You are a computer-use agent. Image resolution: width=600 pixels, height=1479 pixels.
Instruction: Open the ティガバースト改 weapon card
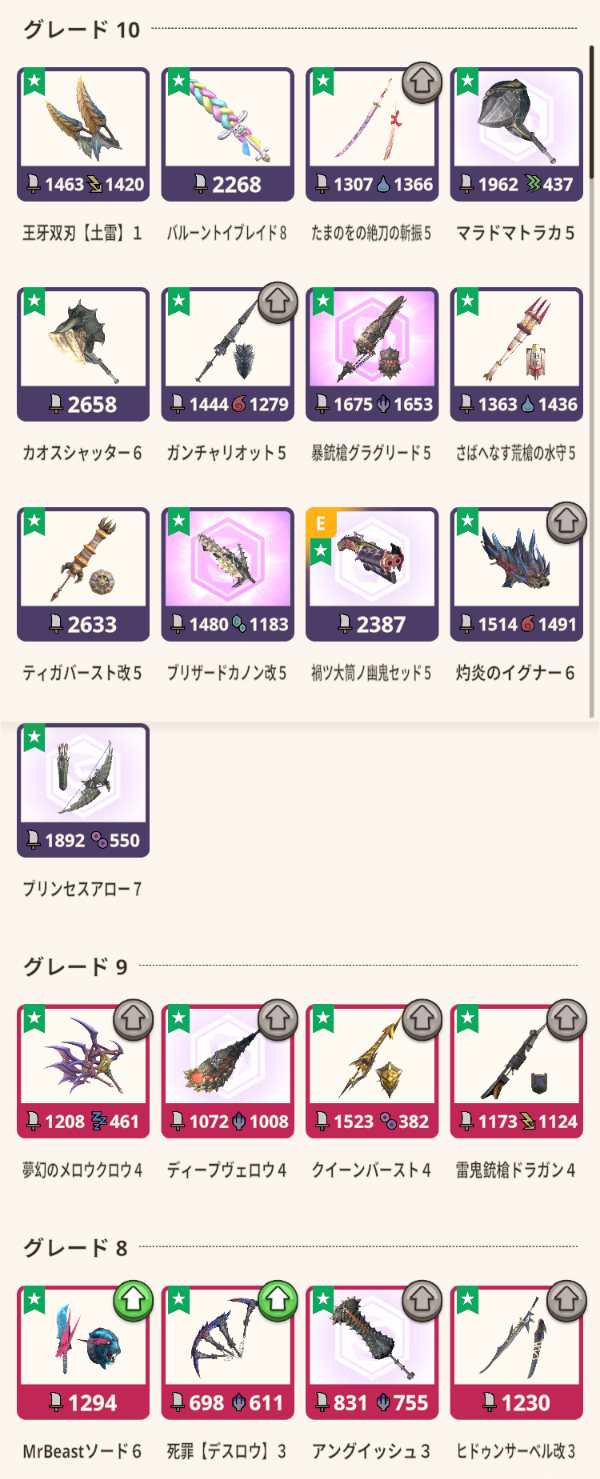click(x=83, y=574)
